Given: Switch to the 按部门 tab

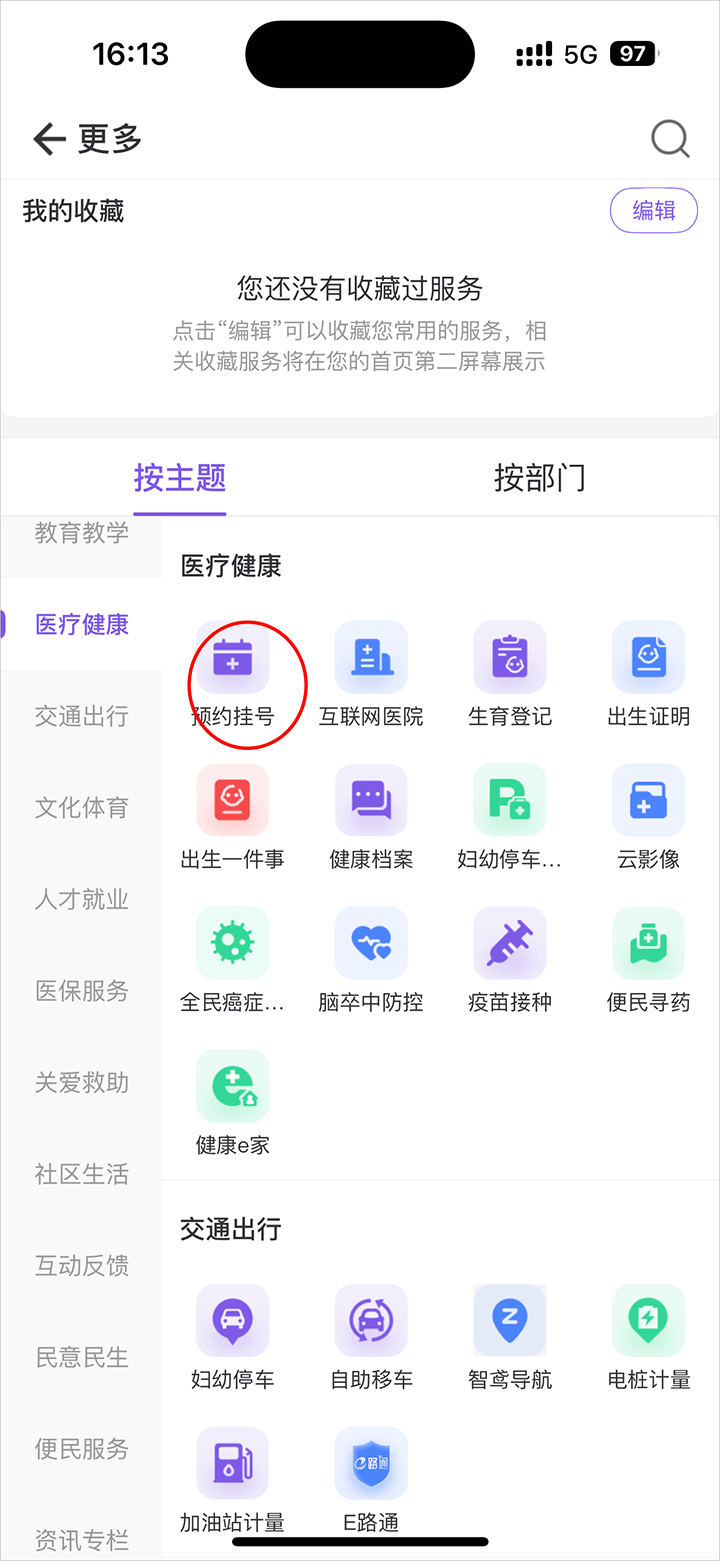Looking at the screenshot, I should [x=539, y=478].
